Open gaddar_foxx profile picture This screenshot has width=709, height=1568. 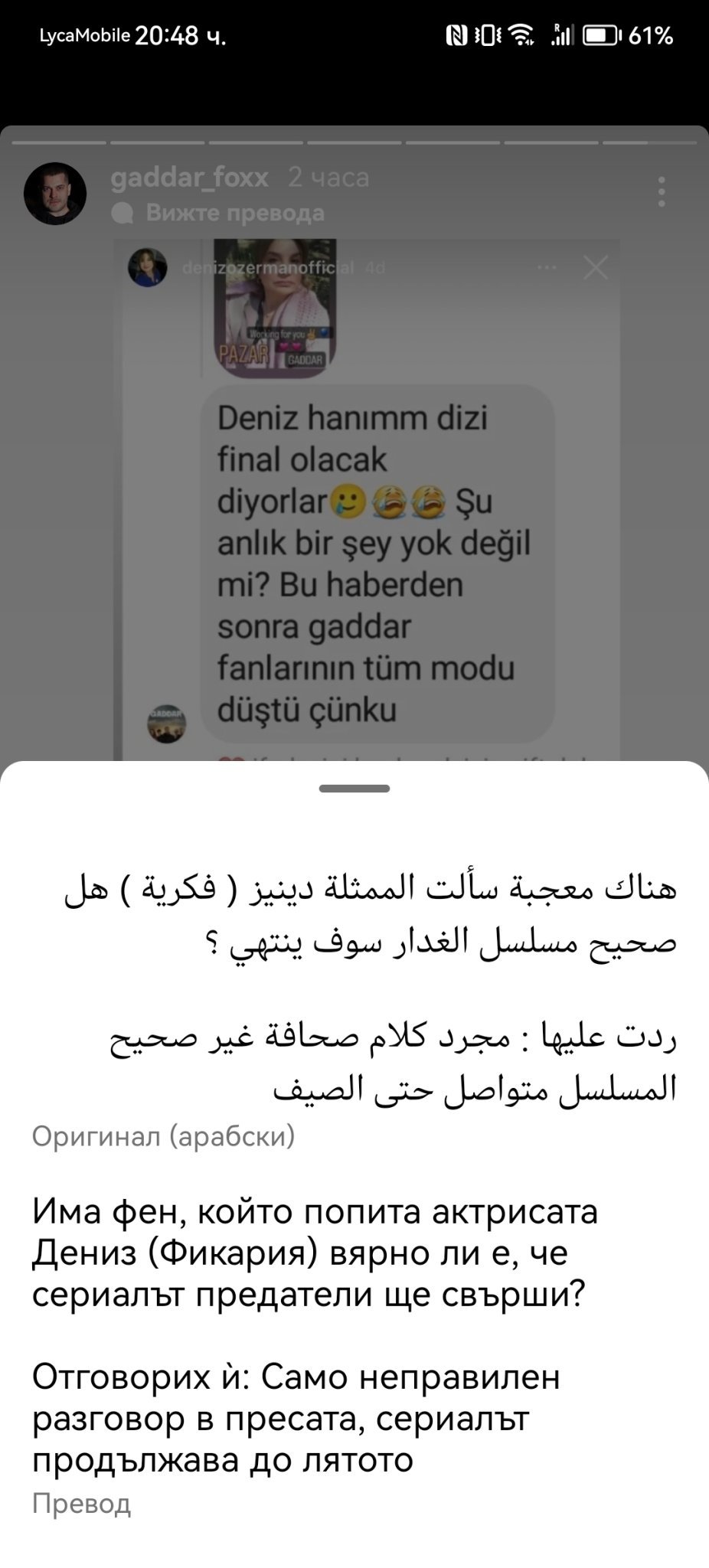tap(55, 193)
